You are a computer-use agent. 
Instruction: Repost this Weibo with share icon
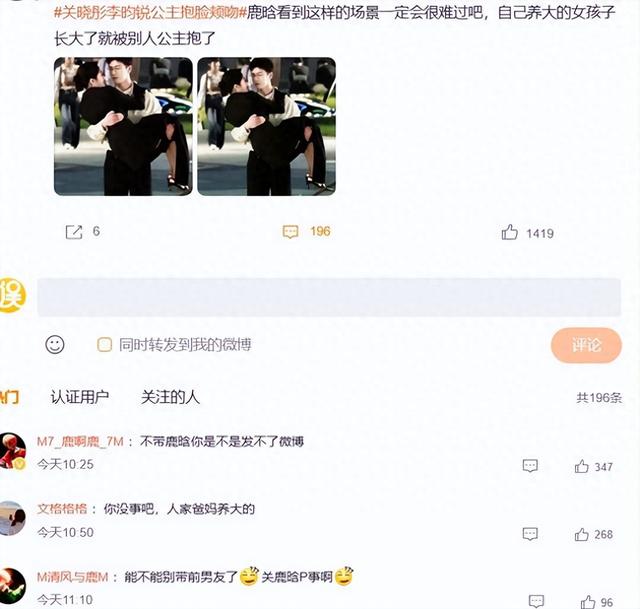click(73, 231)
